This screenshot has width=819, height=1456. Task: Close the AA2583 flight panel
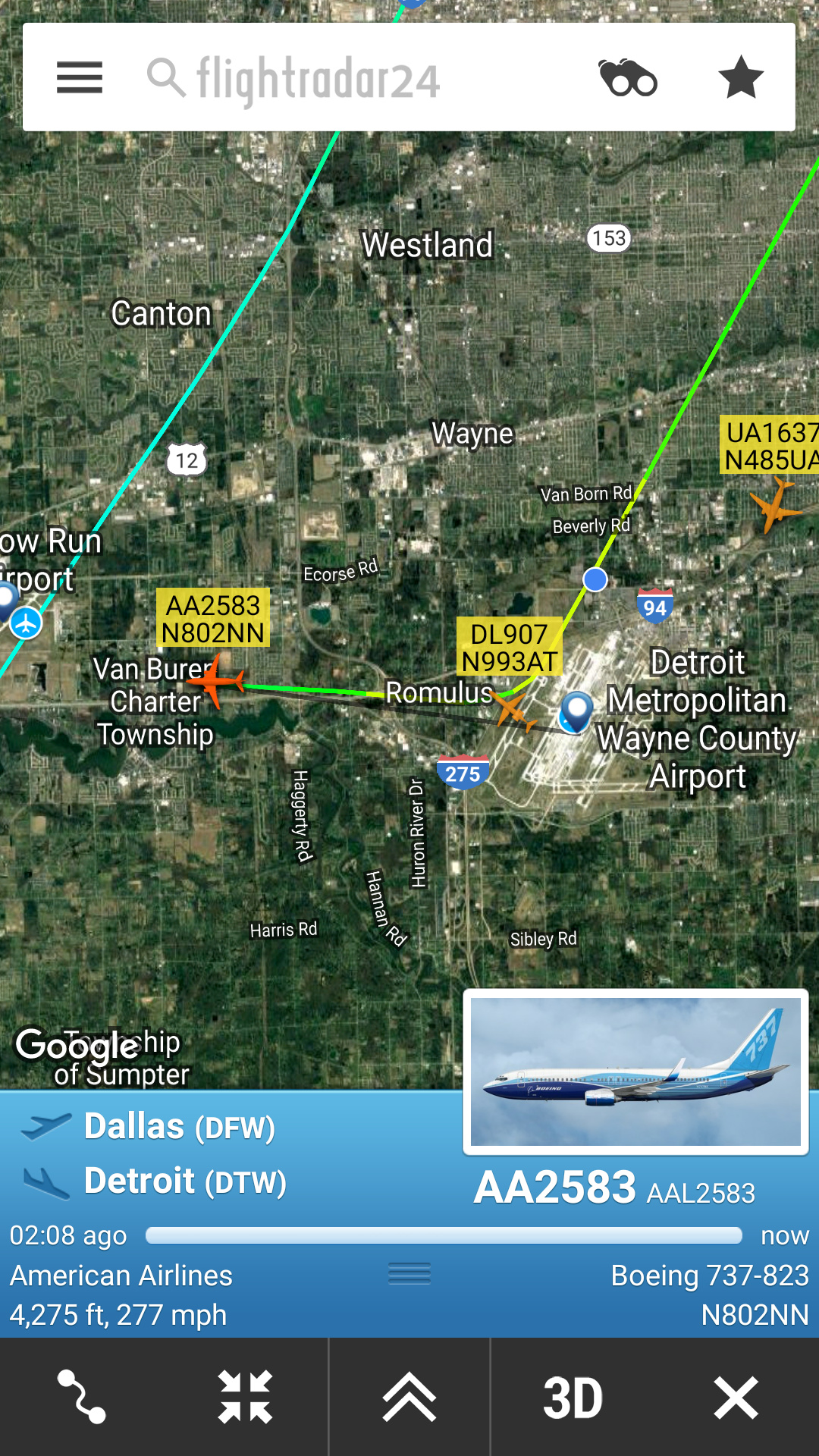[736, 1397]
